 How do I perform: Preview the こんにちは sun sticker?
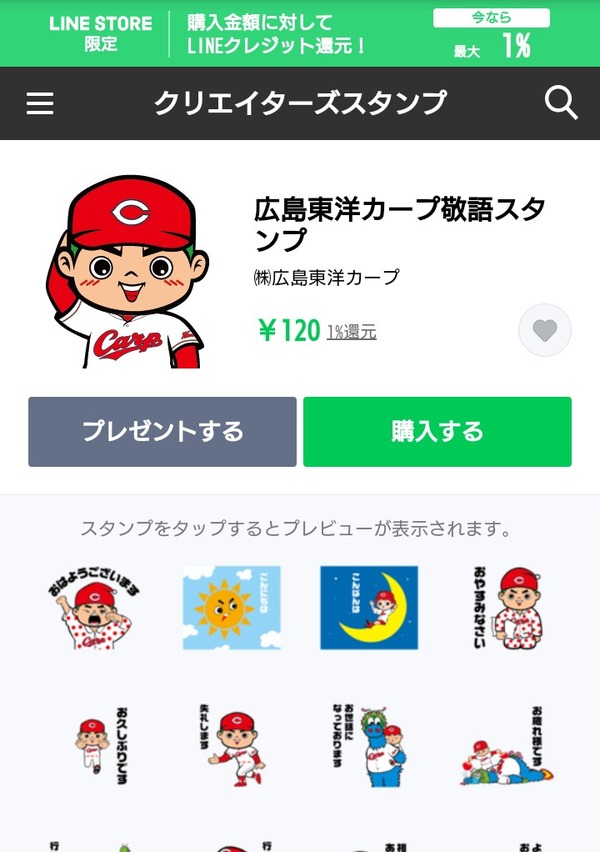click(231, 608)
